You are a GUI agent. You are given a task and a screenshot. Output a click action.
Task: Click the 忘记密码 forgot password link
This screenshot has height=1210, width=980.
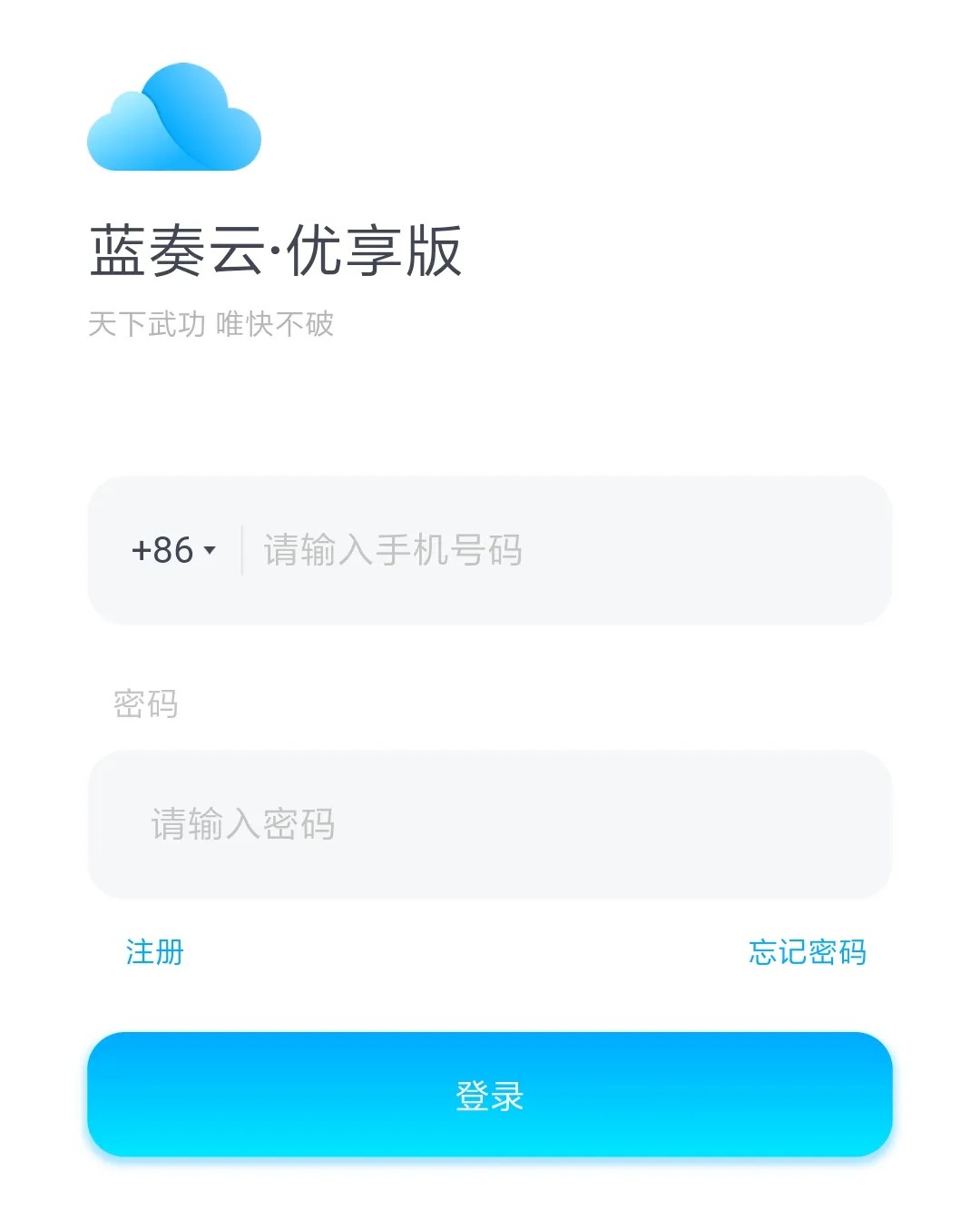point(807,952)
